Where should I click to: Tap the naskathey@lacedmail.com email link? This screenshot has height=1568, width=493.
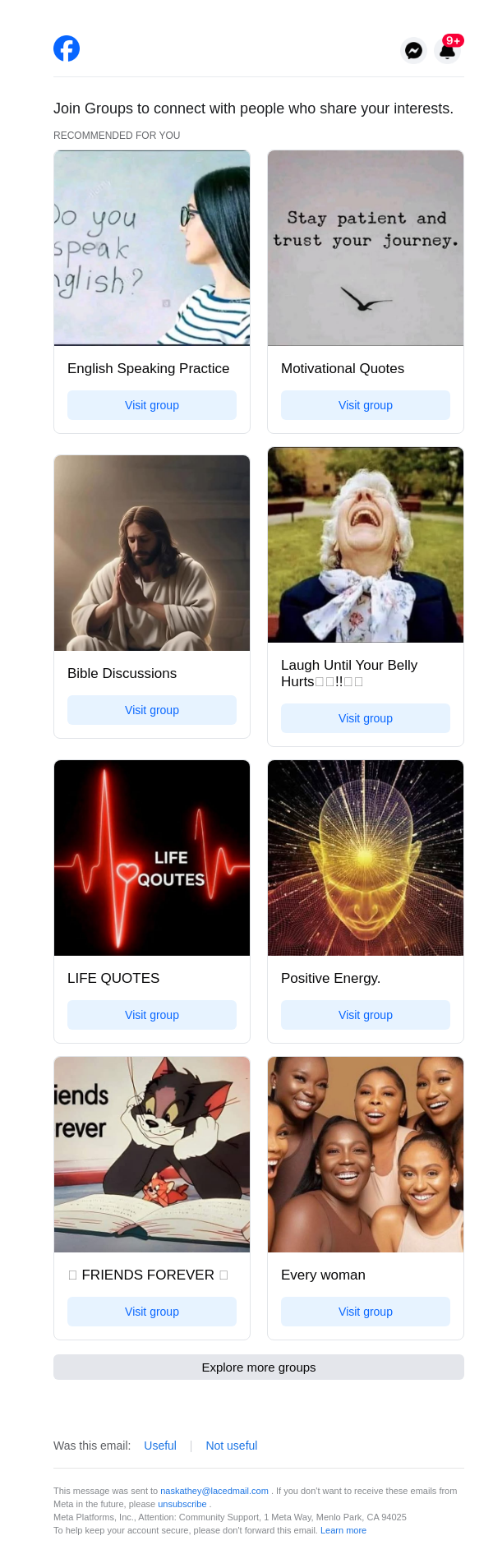tap(214, 1491)
